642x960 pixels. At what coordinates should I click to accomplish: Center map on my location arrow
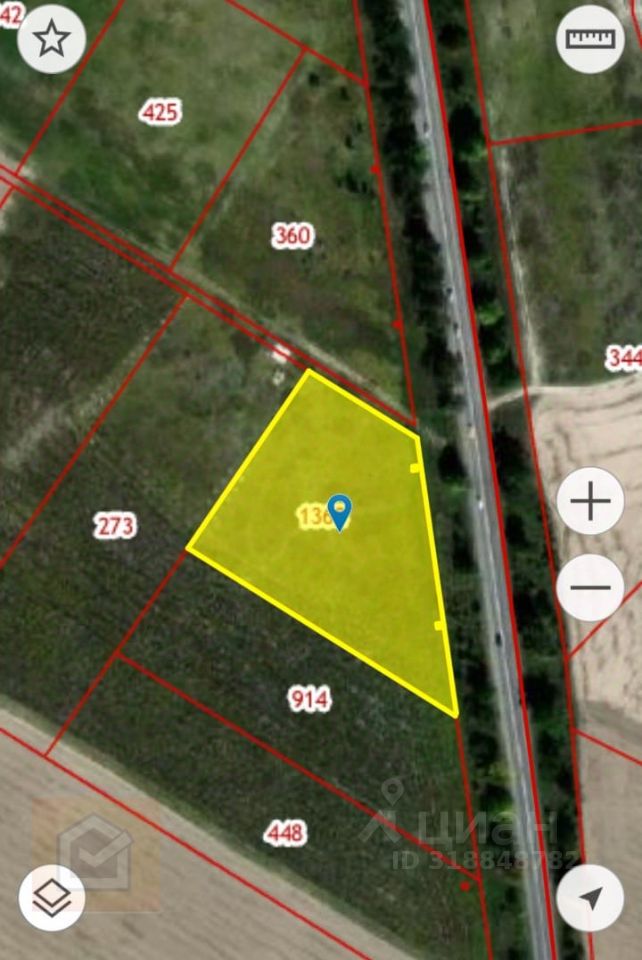point(590,897)
